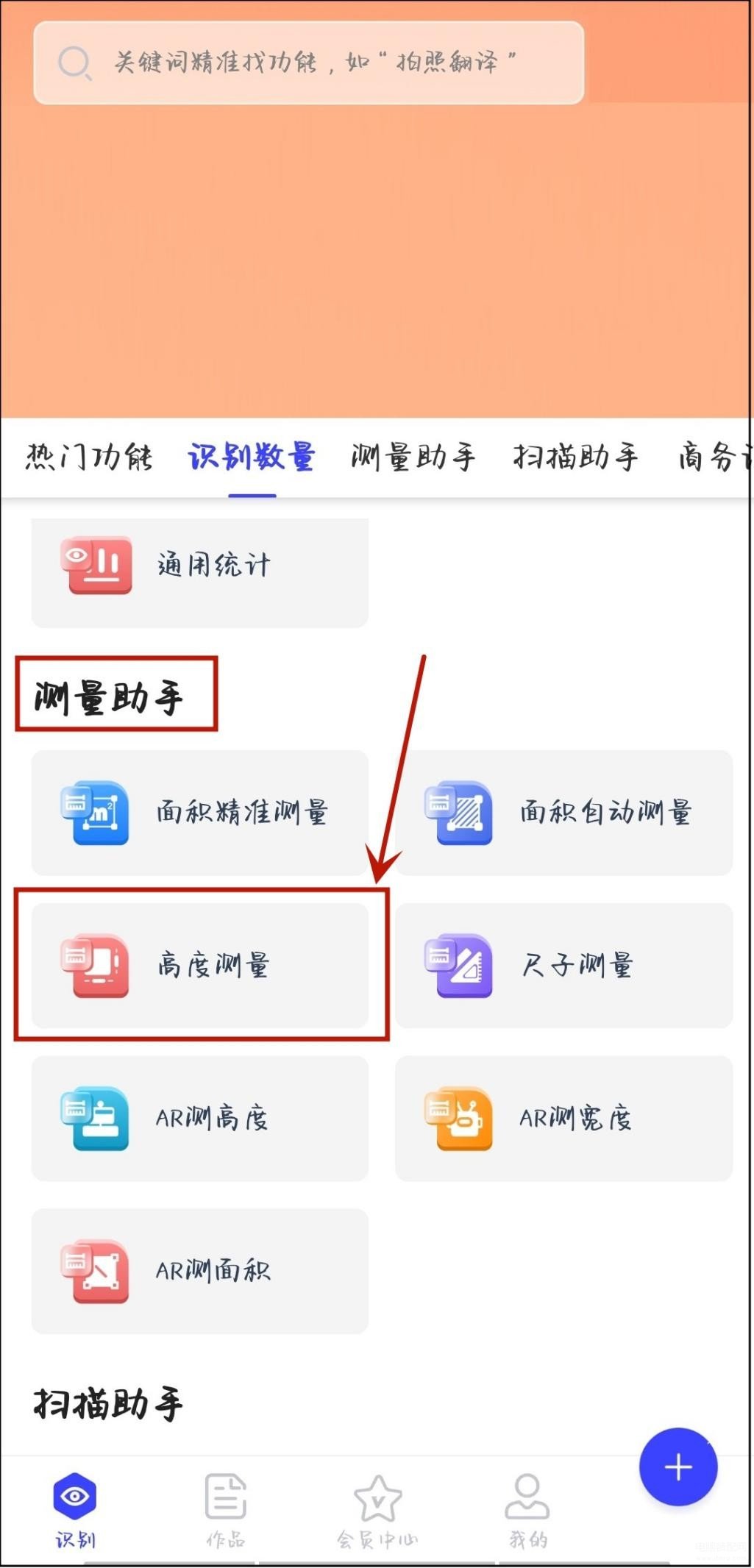
Task: Tap the keyword search box
Action: 309,63
